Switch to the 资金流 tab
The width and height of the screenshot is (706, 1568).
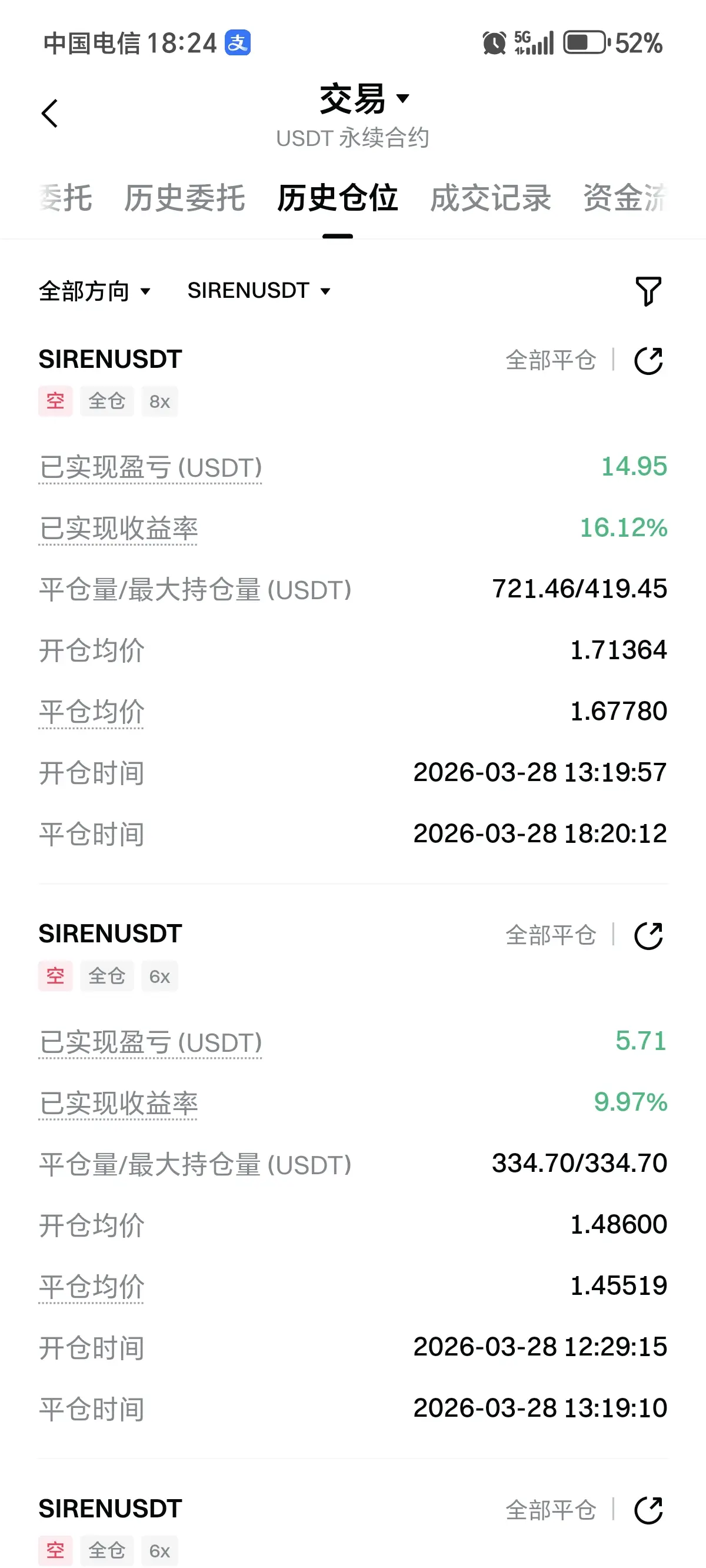point(625,198)
